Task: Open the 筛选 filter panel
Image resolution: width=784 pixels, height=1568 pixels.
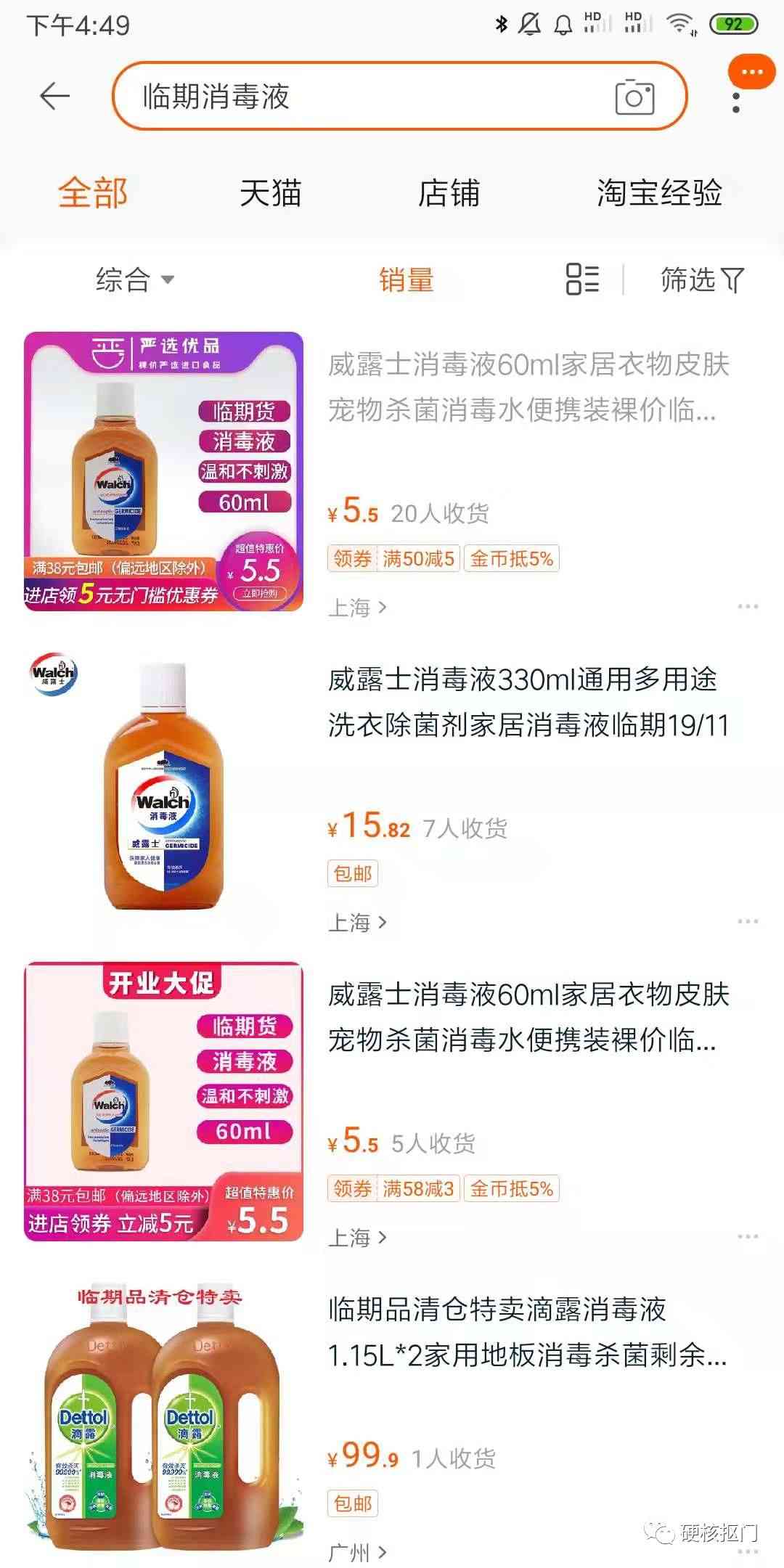Action: (x=702, y=279)
